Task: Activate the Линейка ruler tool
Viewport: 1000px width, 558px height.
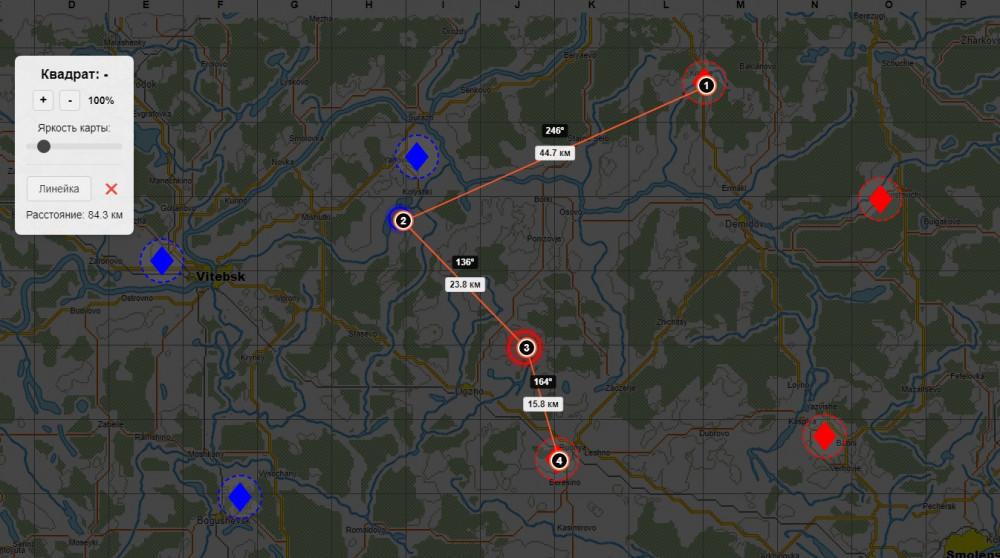Action: (x=59, y=188)
